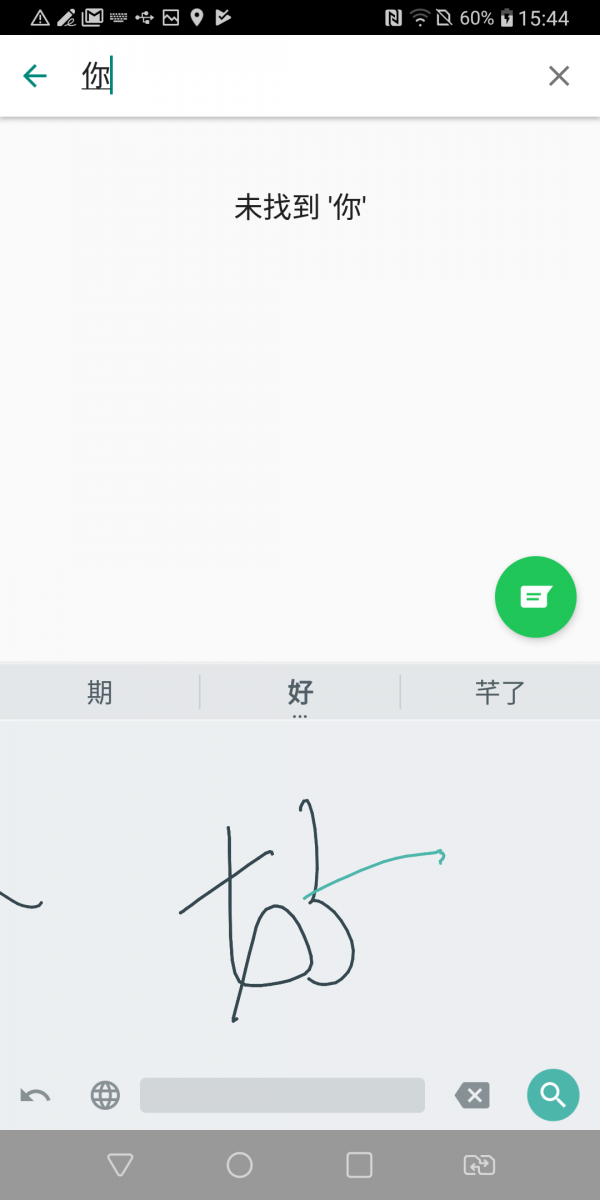The width and height of the screenshot is (600, 1200).
Task: Pick the suggestion 芊了
Action: point(500,692)
